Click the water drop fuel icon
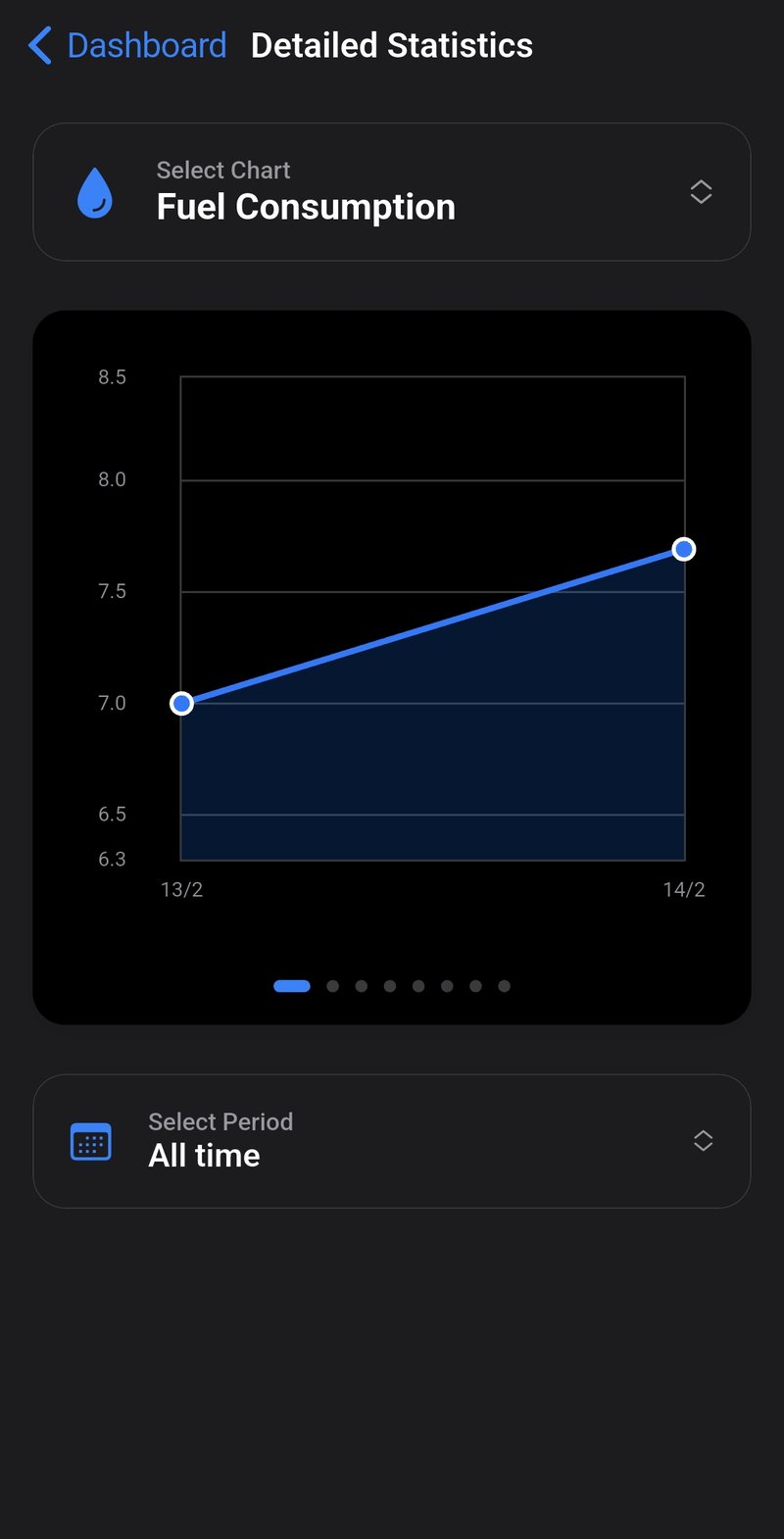 [95, 192]
